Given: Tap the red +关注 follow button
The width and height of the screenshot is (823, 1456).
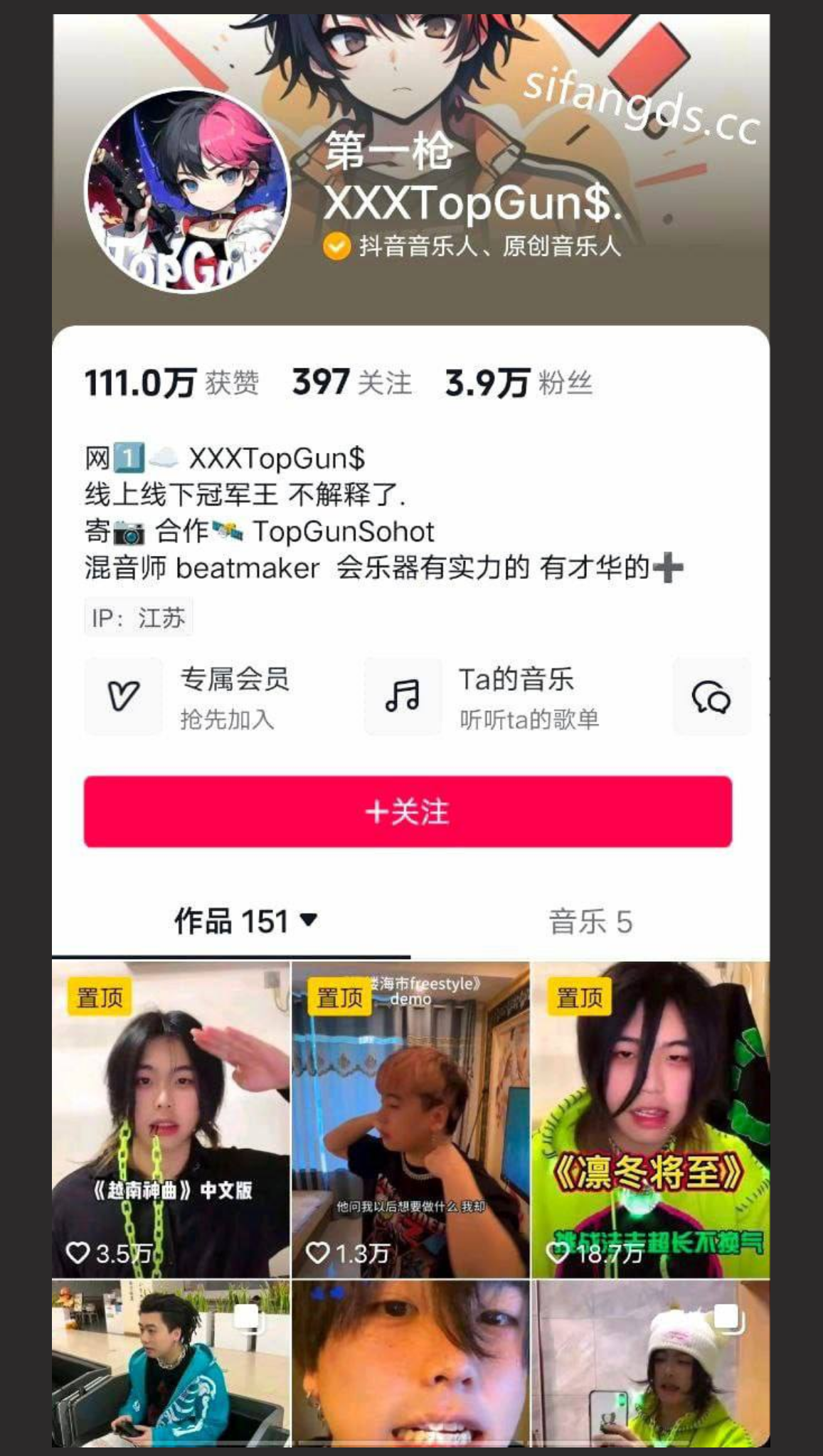Looking at the screenshot, I should pyautogui.click(x=408, y=811).
